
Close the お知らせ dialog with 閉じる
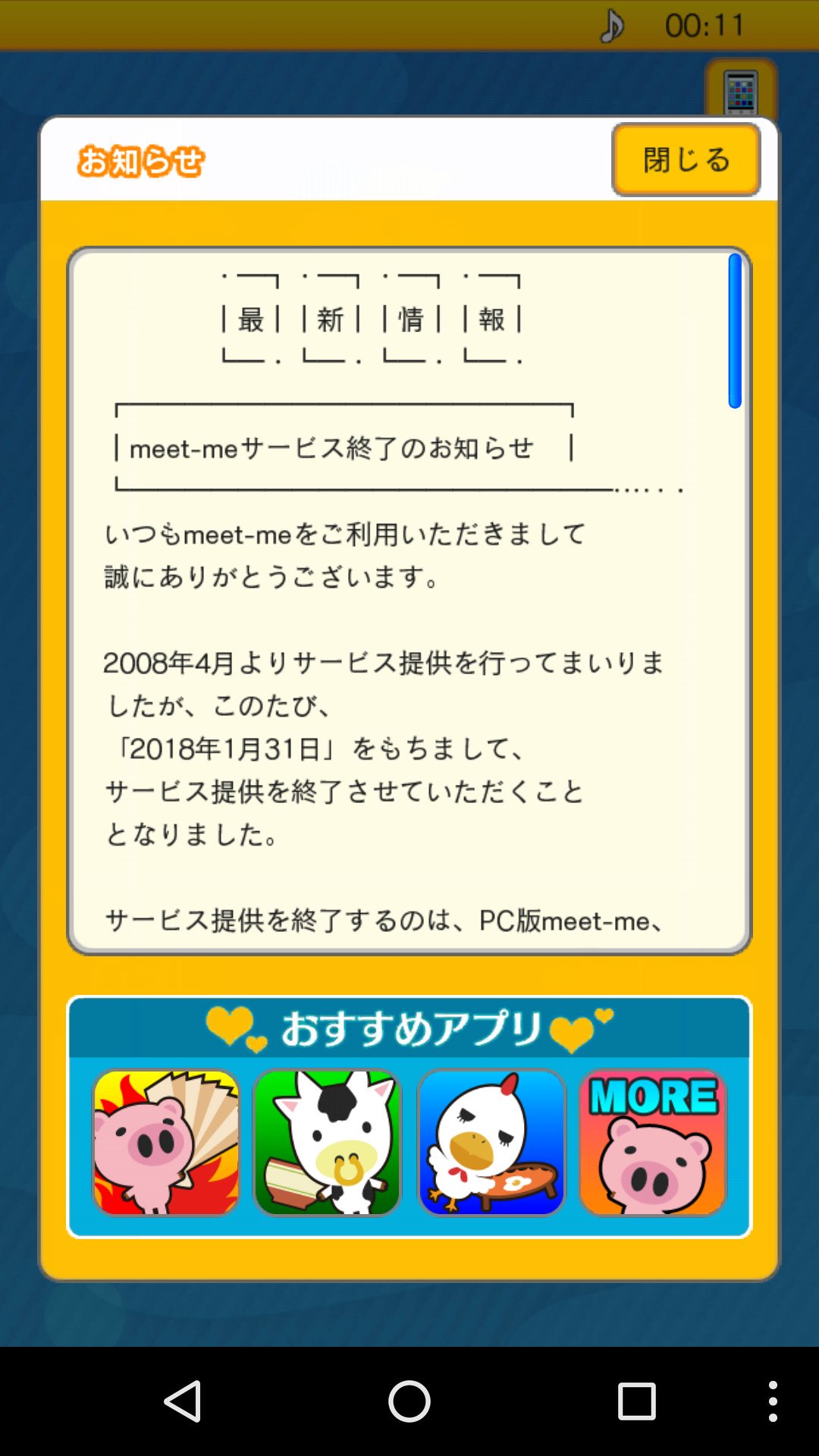686,160
